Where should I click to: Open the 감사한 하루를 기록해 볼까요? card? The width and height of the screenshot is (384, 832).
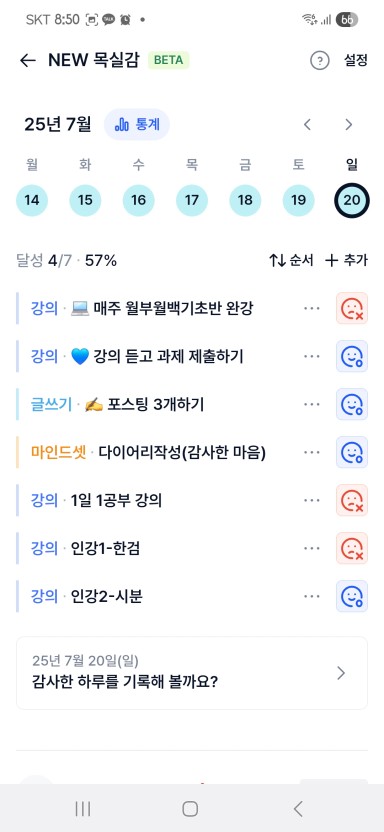click(x=192, y=673)
